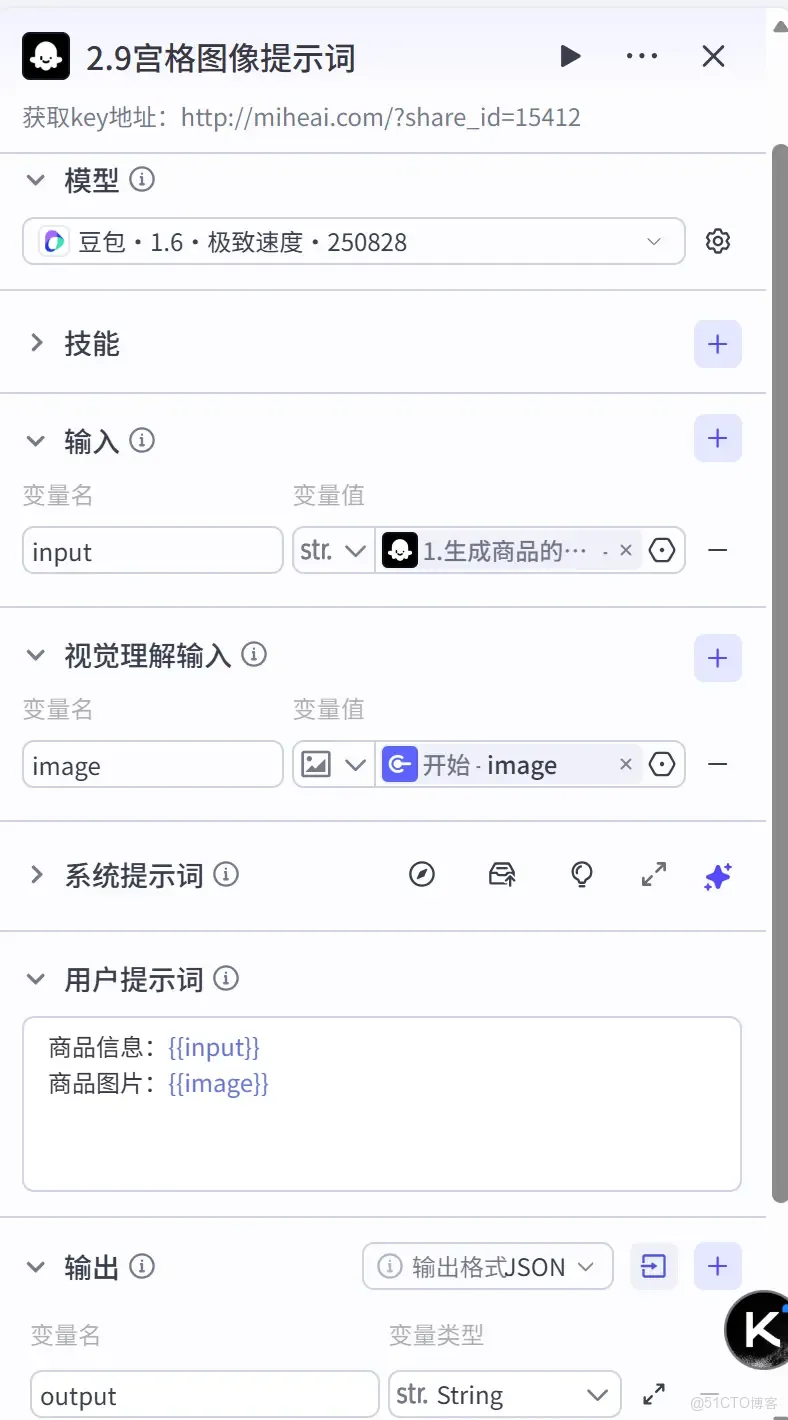Remove the 开始·image variable tag

(x=626, y=764)
